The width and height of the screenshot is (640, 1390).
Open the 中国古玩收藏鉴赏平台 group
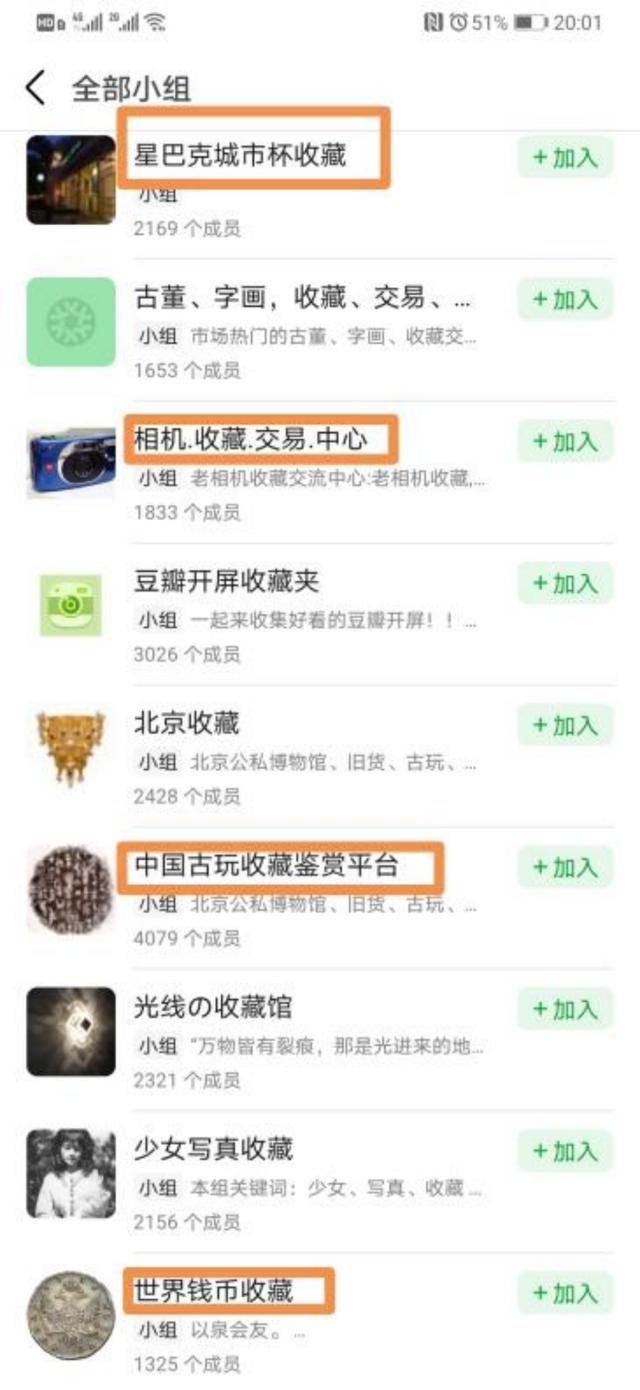click(266, 865)
